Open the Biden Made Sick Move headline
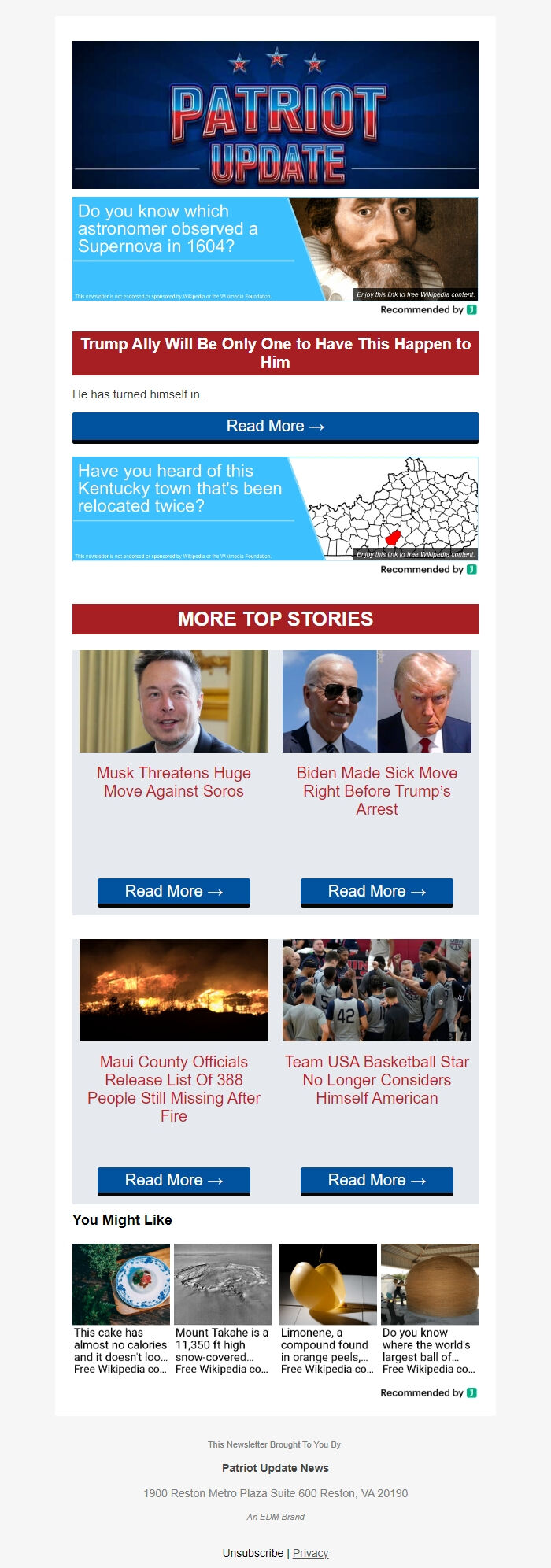 click(377, 791)
